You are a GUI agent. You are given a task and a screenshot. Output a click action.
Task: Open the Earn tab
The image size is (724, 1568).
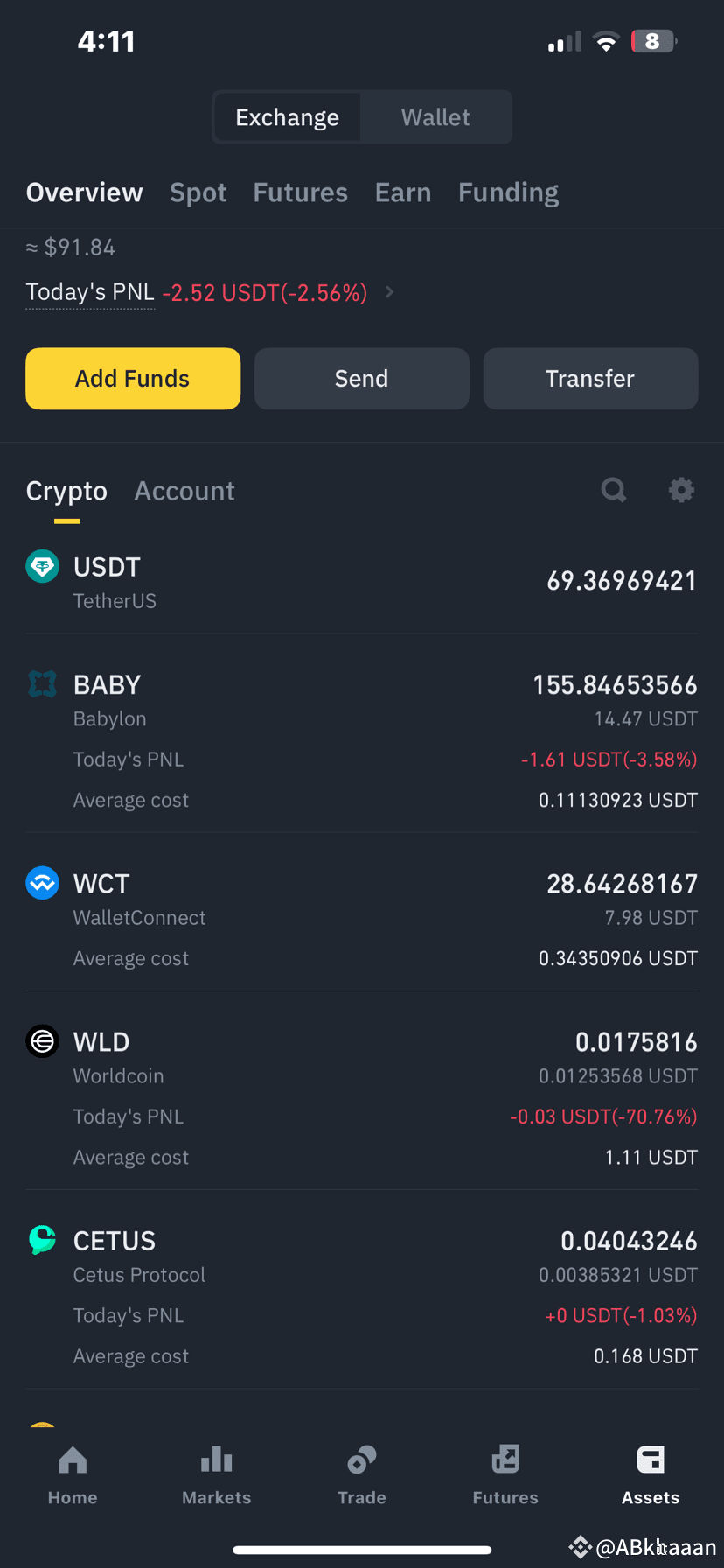point(402,192)
